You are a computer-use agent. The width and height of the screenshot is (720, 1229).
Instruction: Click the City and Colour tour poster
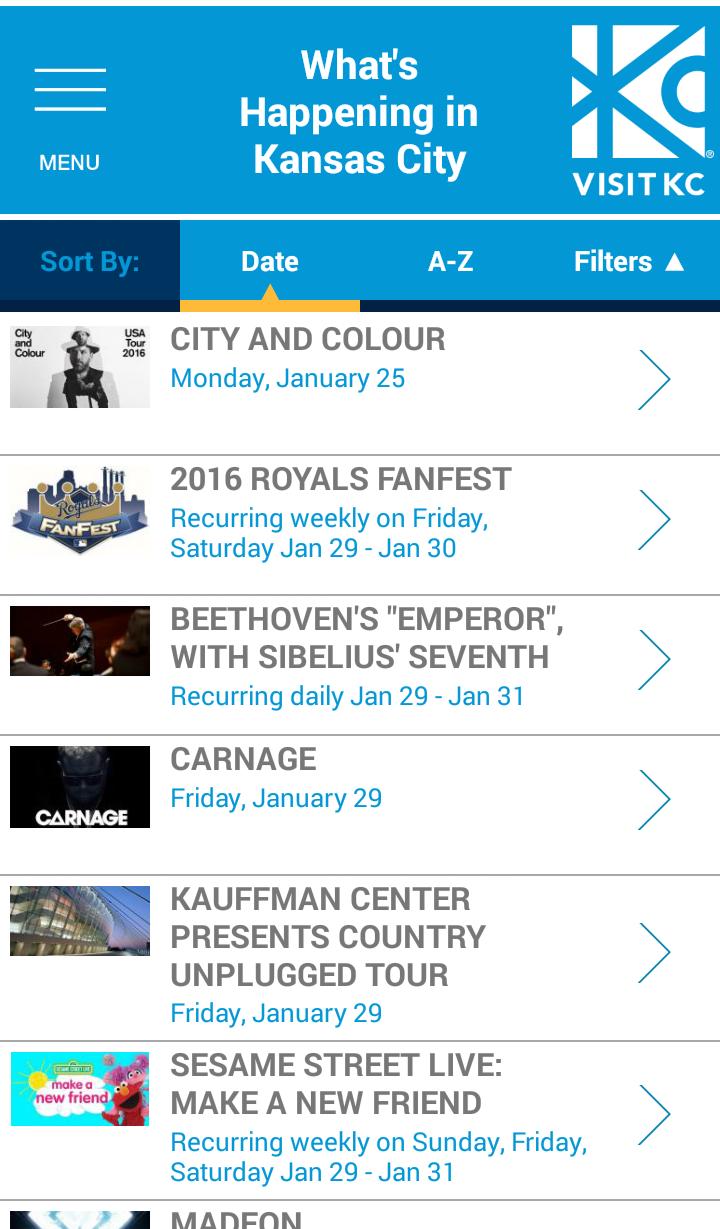(80, 362)
